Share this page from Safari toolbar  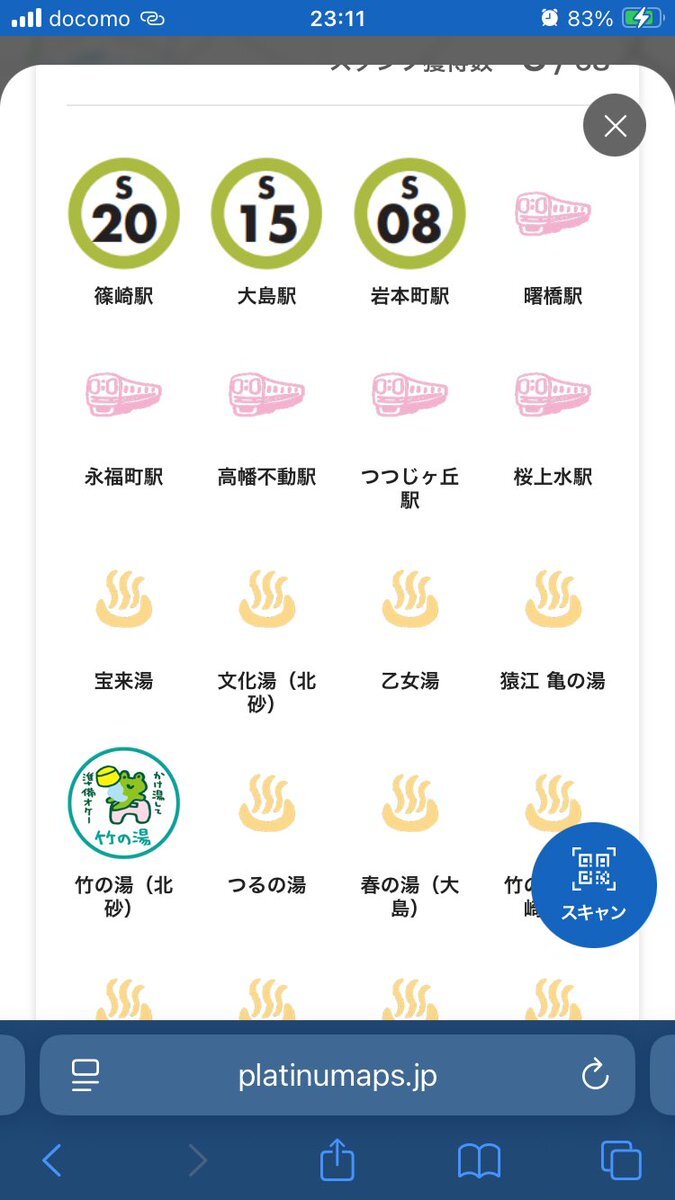point(338,1160)
